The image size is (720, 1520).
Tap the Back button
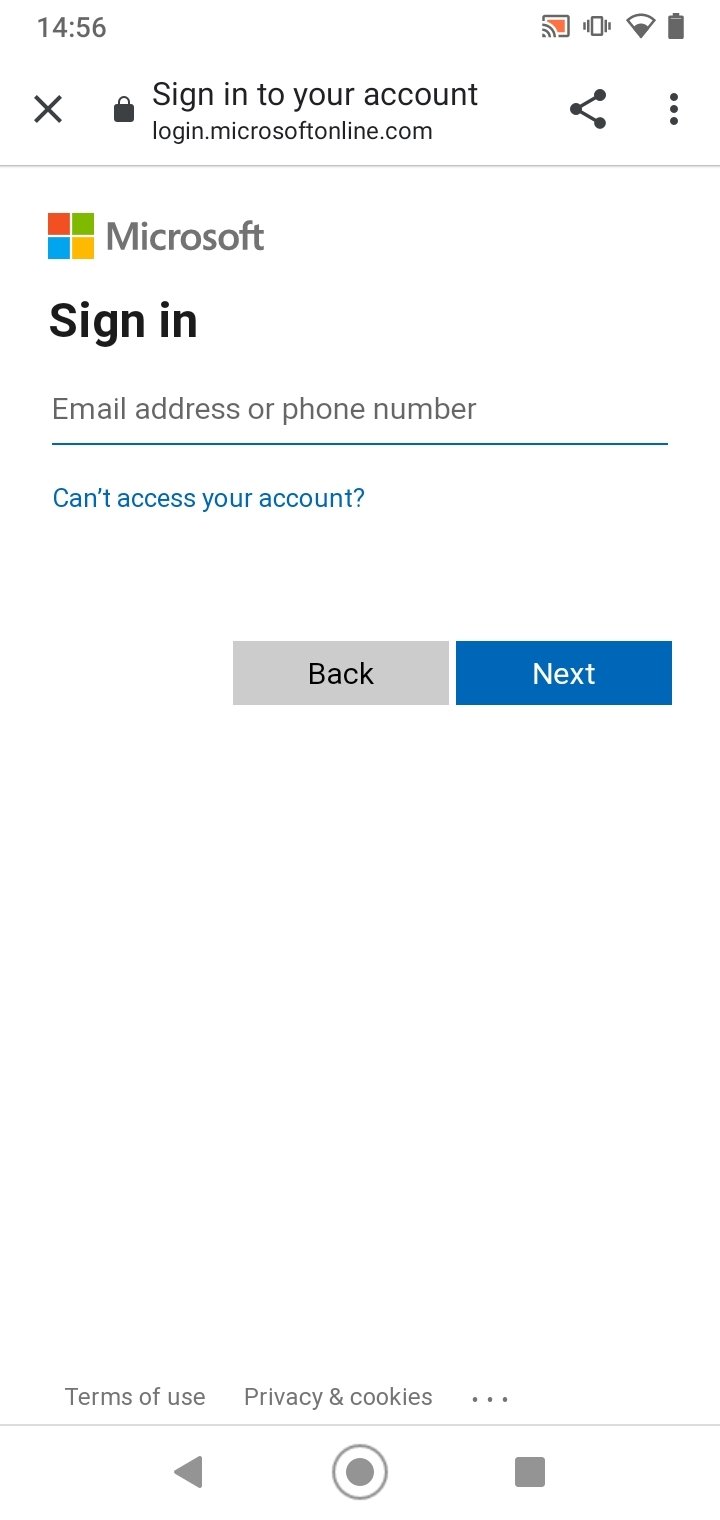click(x=341, y=673)
